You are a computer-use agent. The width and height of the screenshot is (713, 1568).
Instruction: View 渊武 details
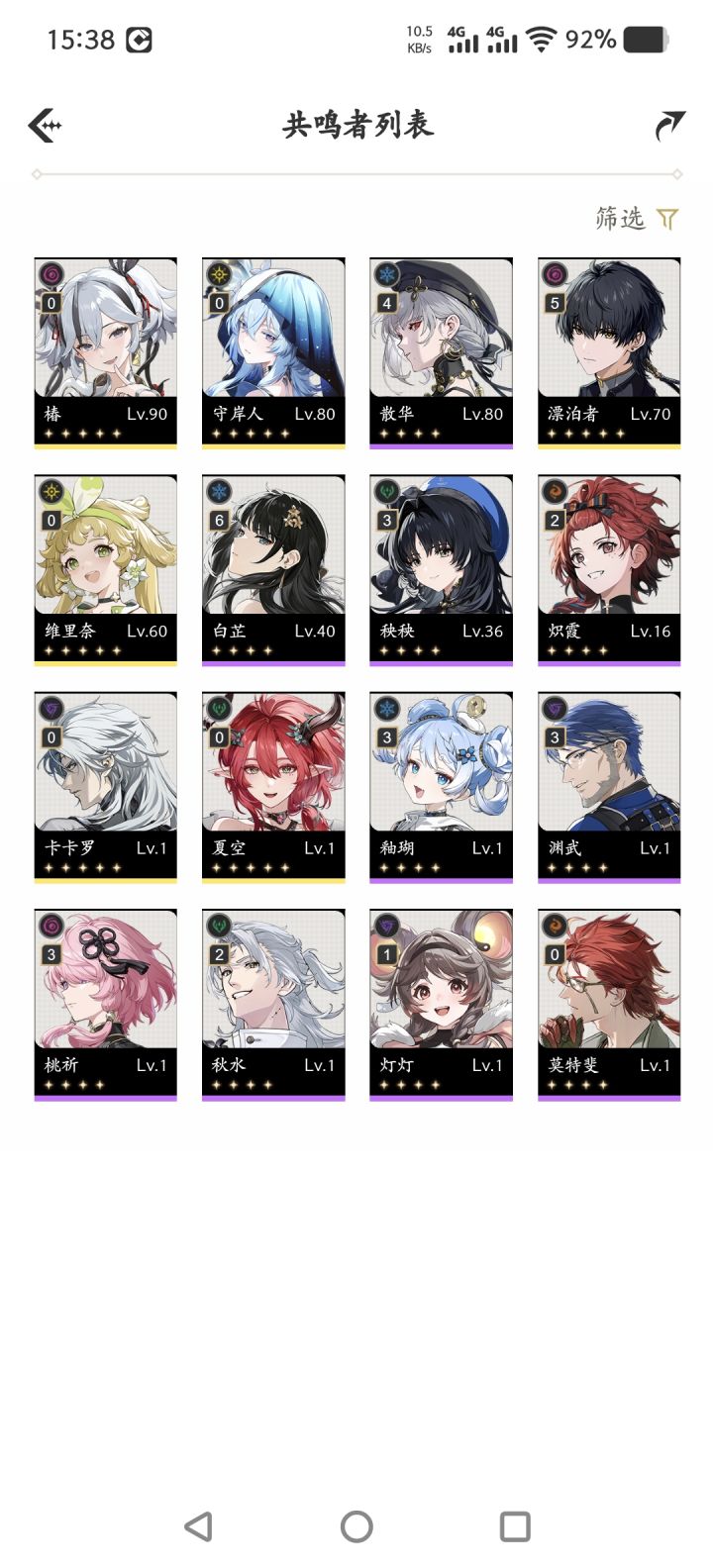[609, 787]
